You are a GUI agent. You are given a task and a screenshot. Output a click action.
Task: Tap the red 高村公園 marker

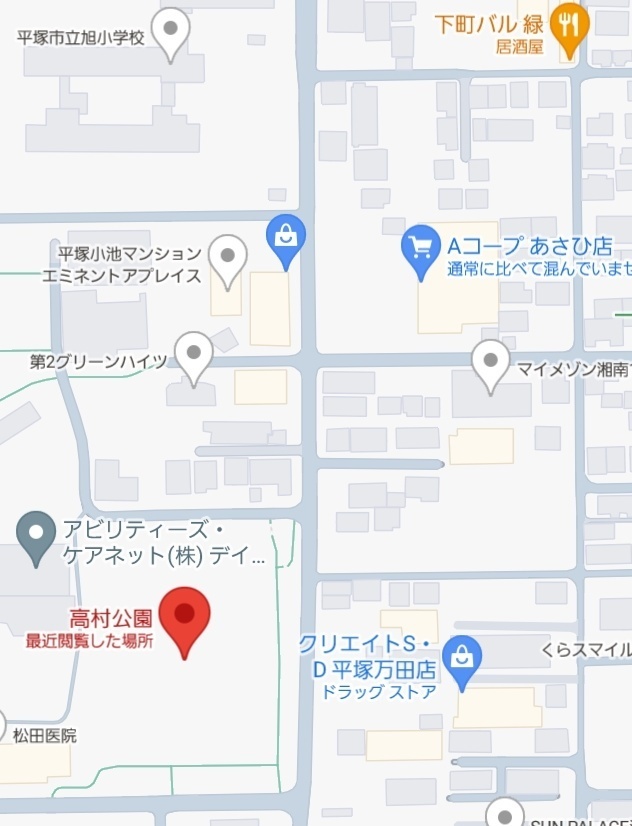pyautogui.click(x=185, y=616)
